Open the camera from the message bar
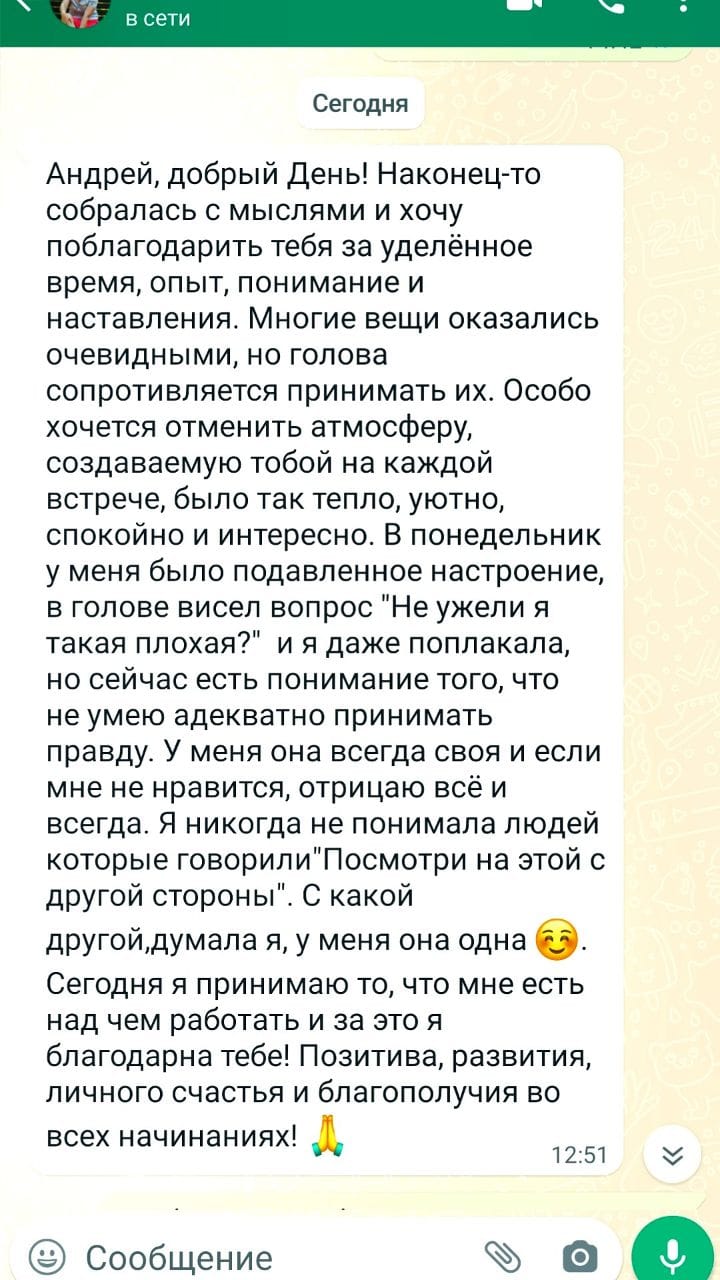Screen dimensions: 720x1280 click(580, 1256)
